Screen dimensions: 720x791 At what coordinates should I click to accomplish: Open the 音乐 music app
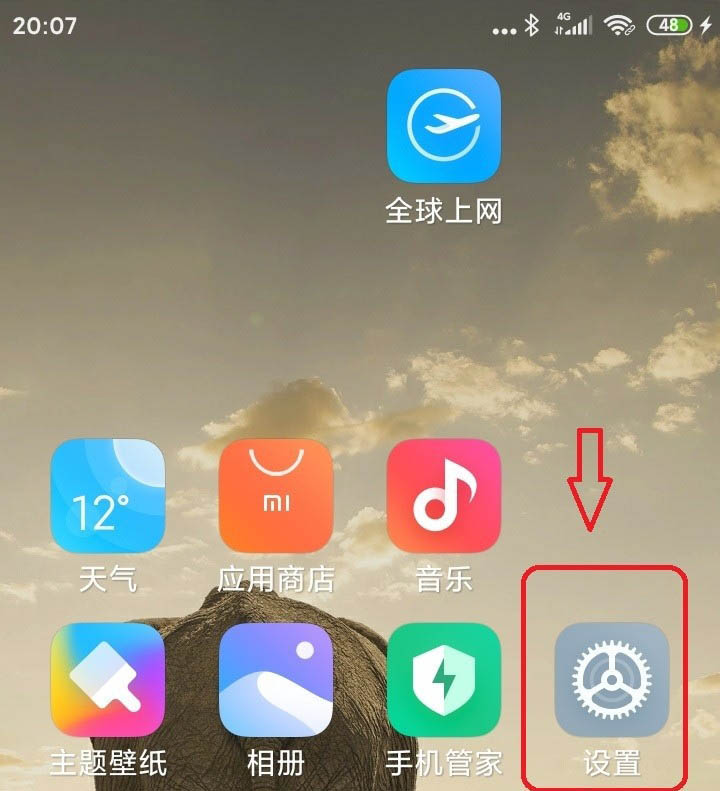pyautogui.click(x=443, y=496)
